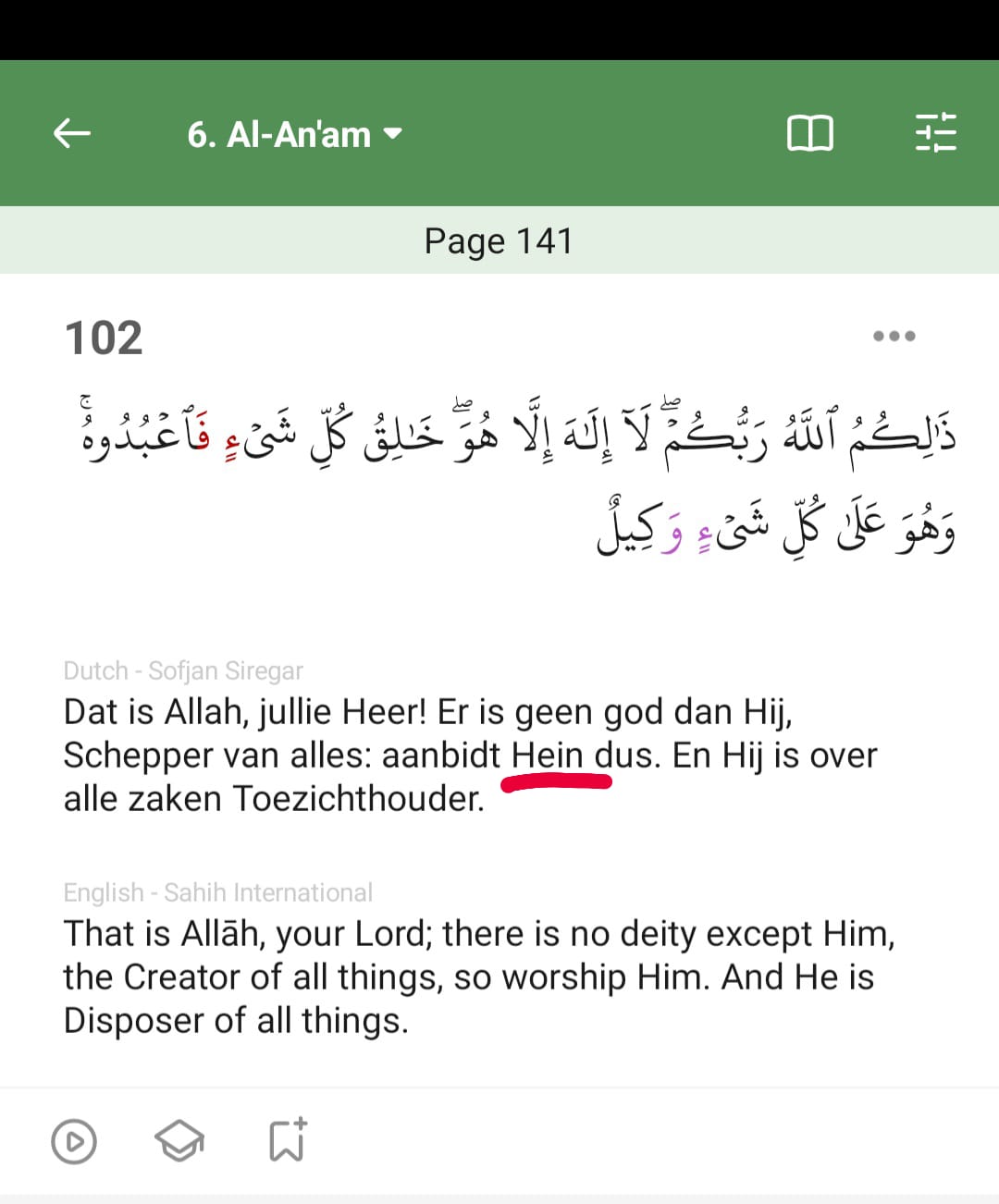Screen dimensions: 999x1204
Task: Bookmark verse 102
Action: point(287,1140)
